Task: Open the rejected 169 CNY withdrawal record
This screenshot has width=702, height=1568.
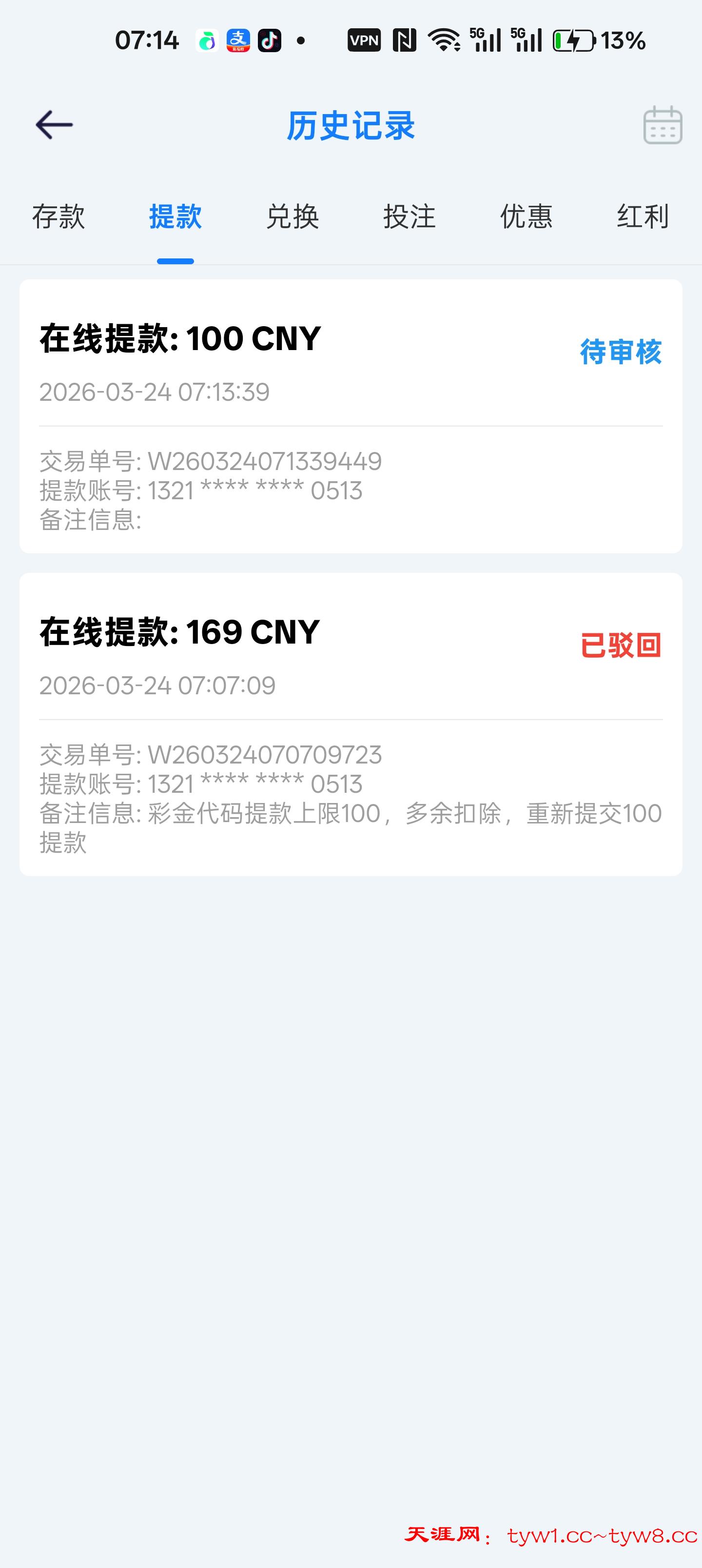Action: (351, 724)
